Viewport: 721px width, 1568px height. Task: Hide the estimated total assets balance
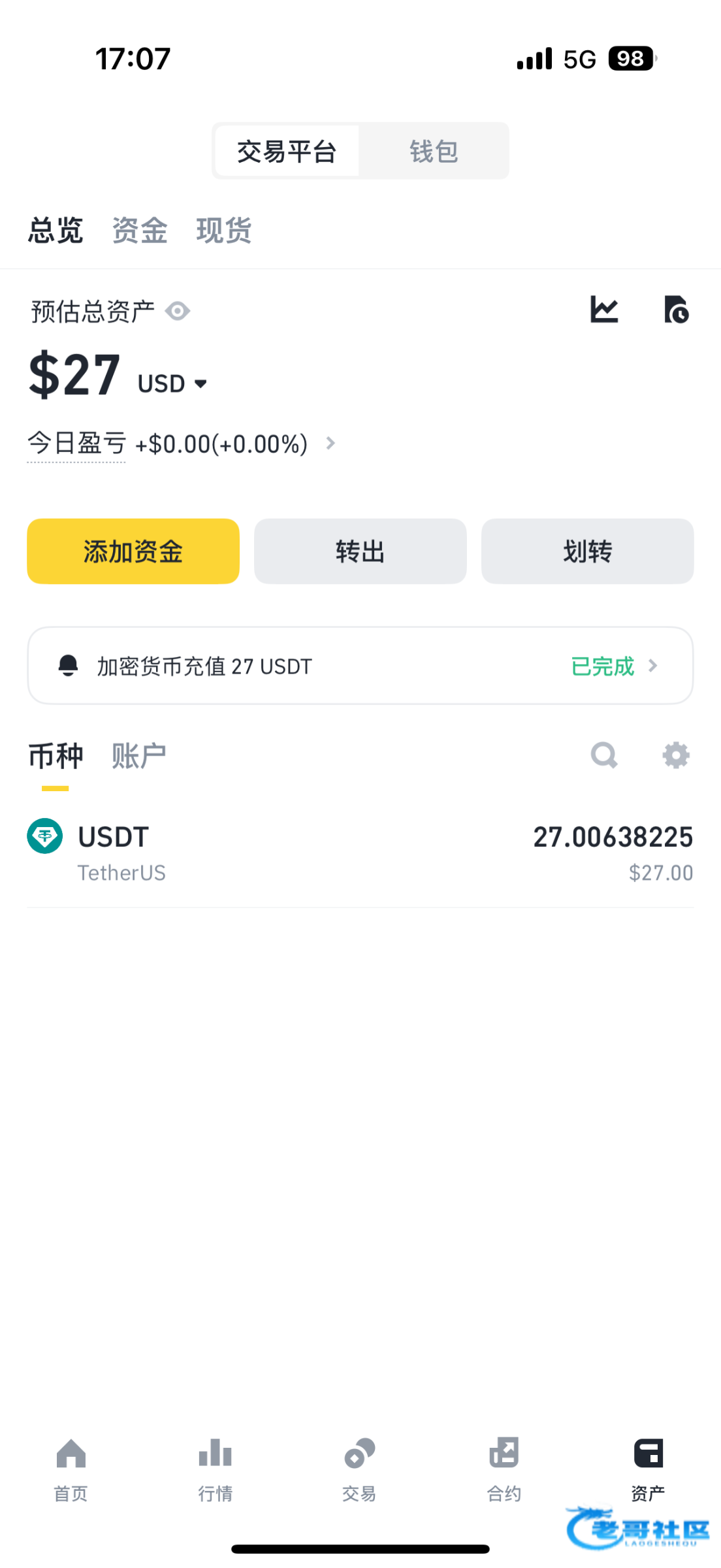[178, 311]
